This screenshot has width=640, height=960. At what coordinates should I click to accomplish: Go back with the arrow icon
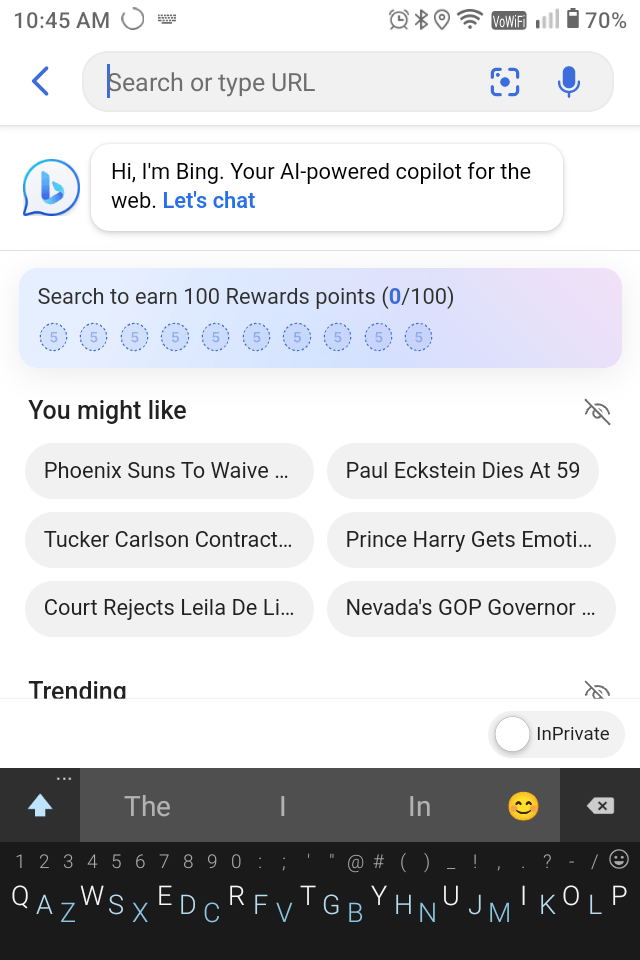[x=41, y=81]
